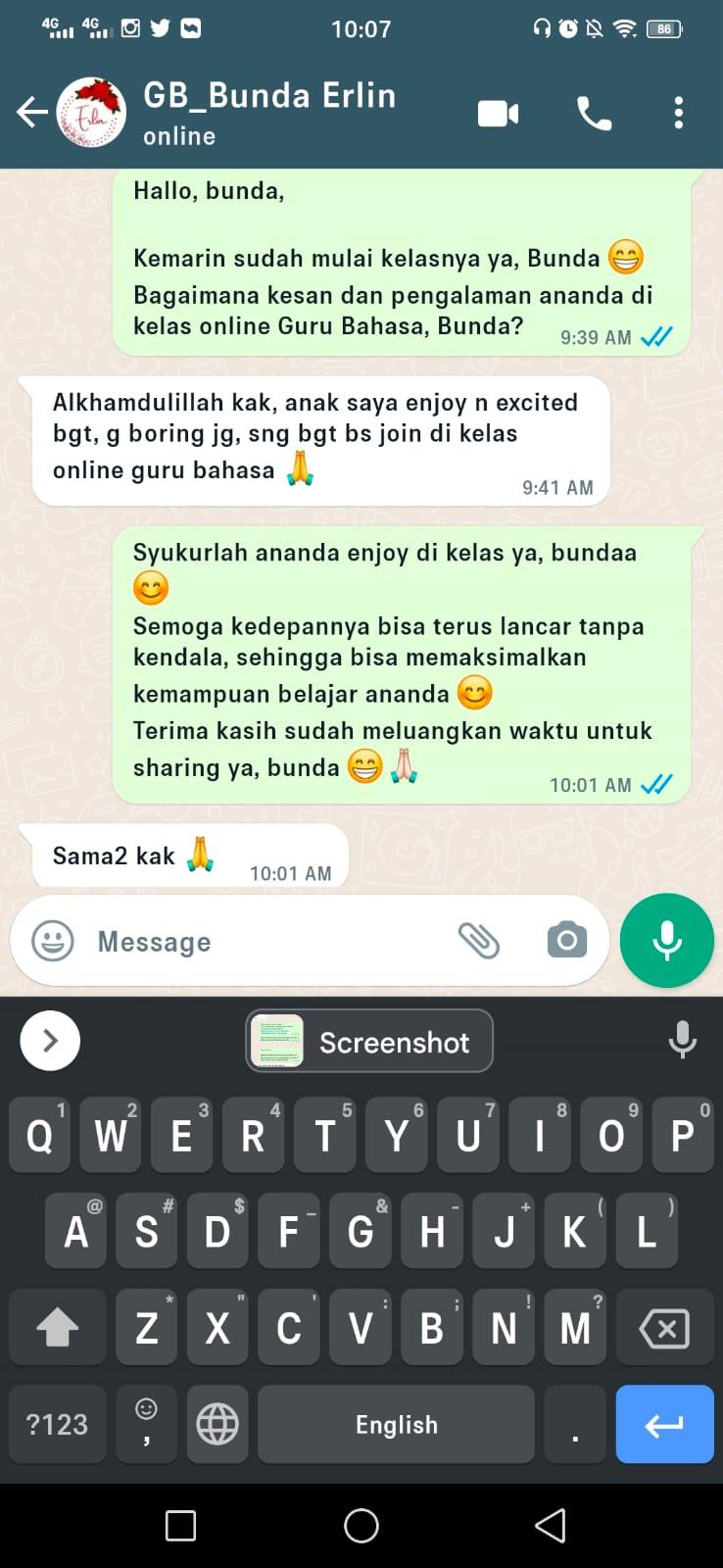
Task: Open the three-dot overflow menu
Action: [x=678, y=114]
